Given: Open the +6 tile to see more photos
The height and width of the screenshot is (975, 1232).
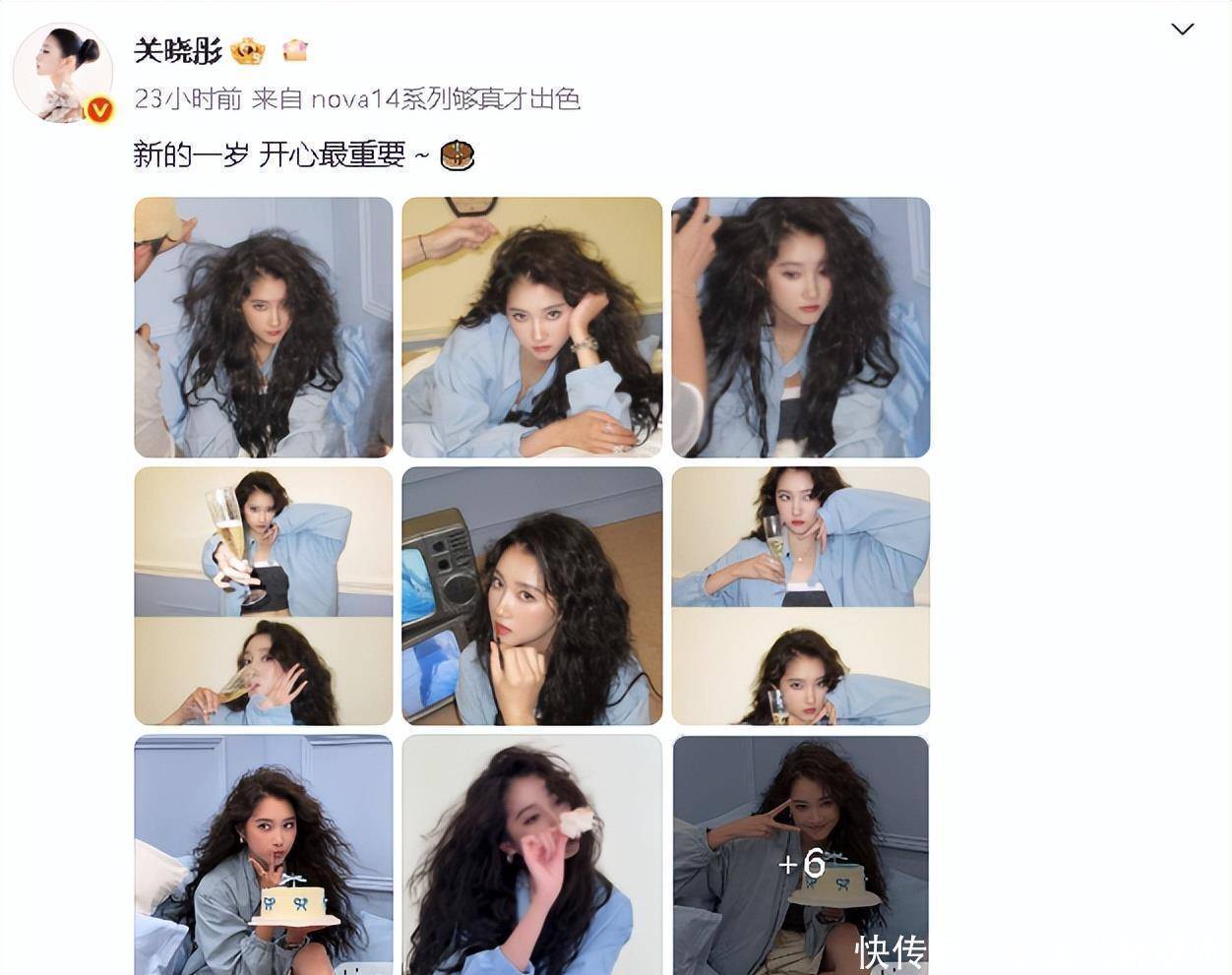Looking at the screenshot, I should click(x=800, y=854).
